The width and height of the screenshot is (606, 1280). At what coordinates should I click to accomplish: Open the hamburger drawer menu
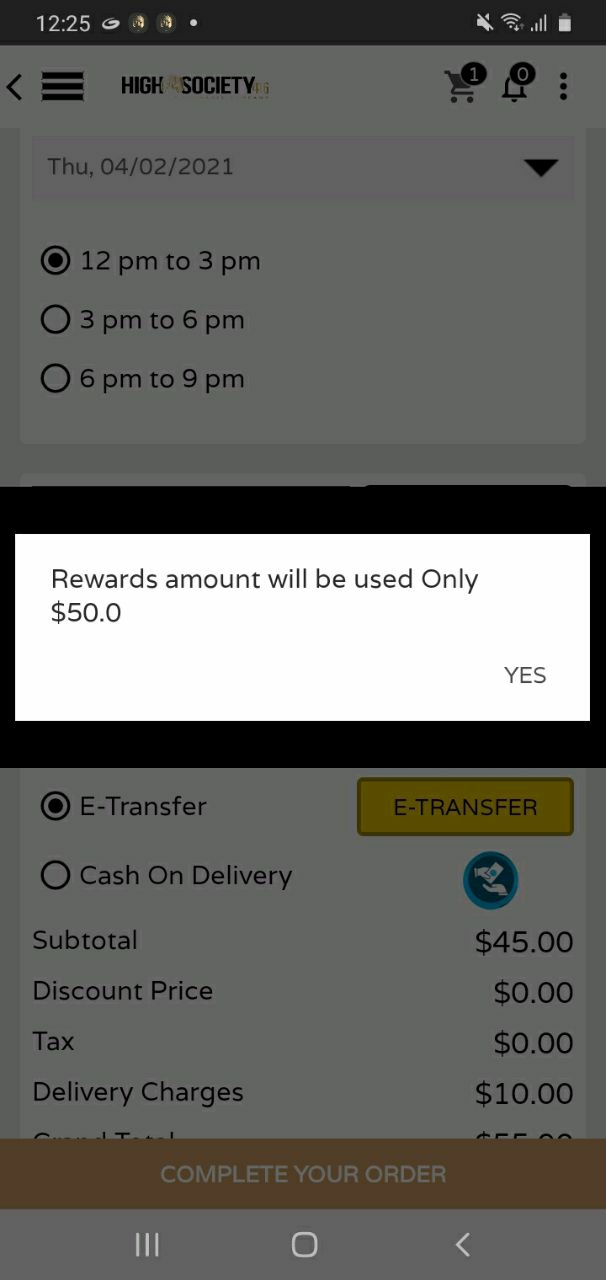[x=62, y=87]
